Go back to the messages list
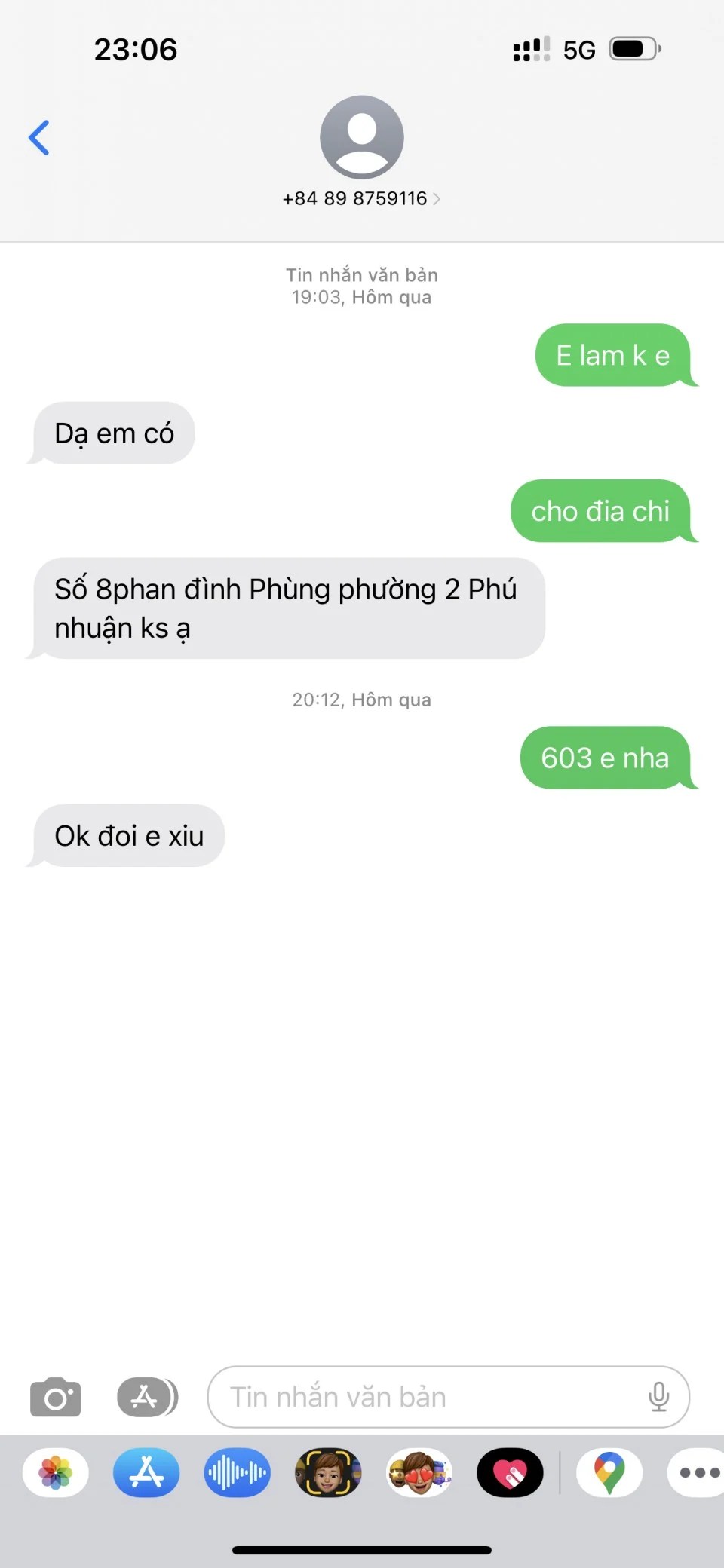 [39, 138]
